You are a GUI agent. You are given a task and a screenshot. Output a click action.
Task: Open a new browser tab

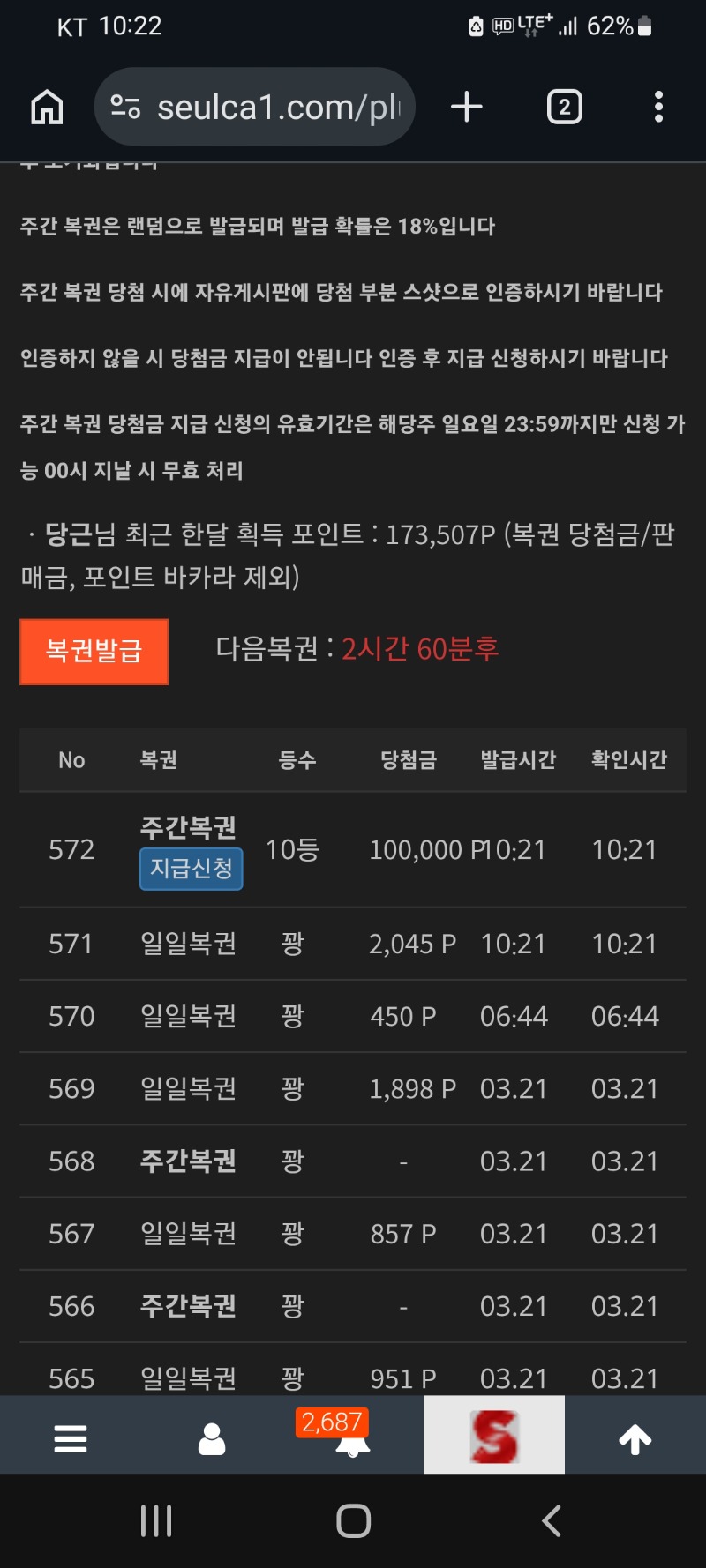466,108
